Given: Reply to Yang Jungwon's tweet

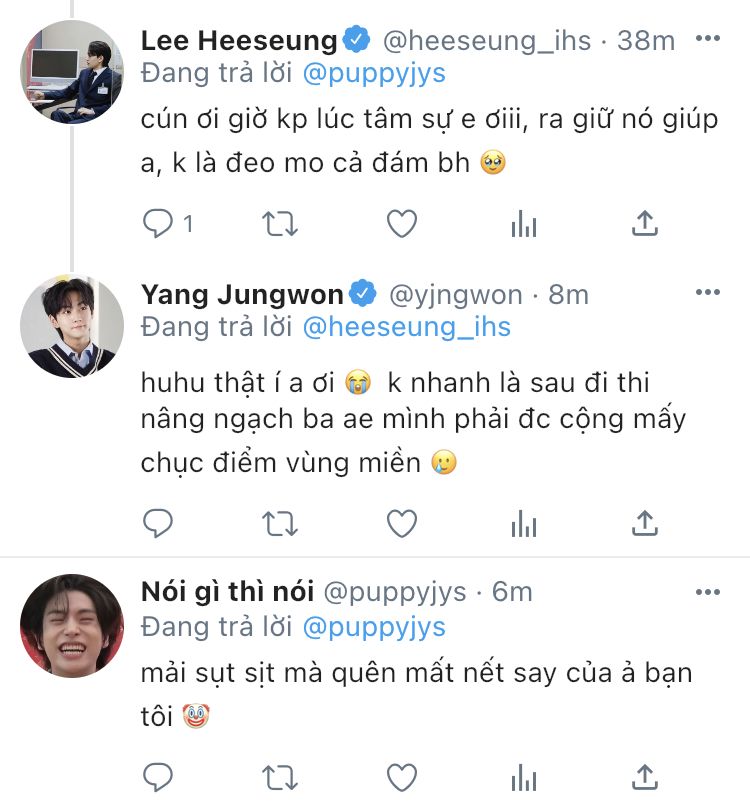Looking at the screenshot, I should 158,524.
